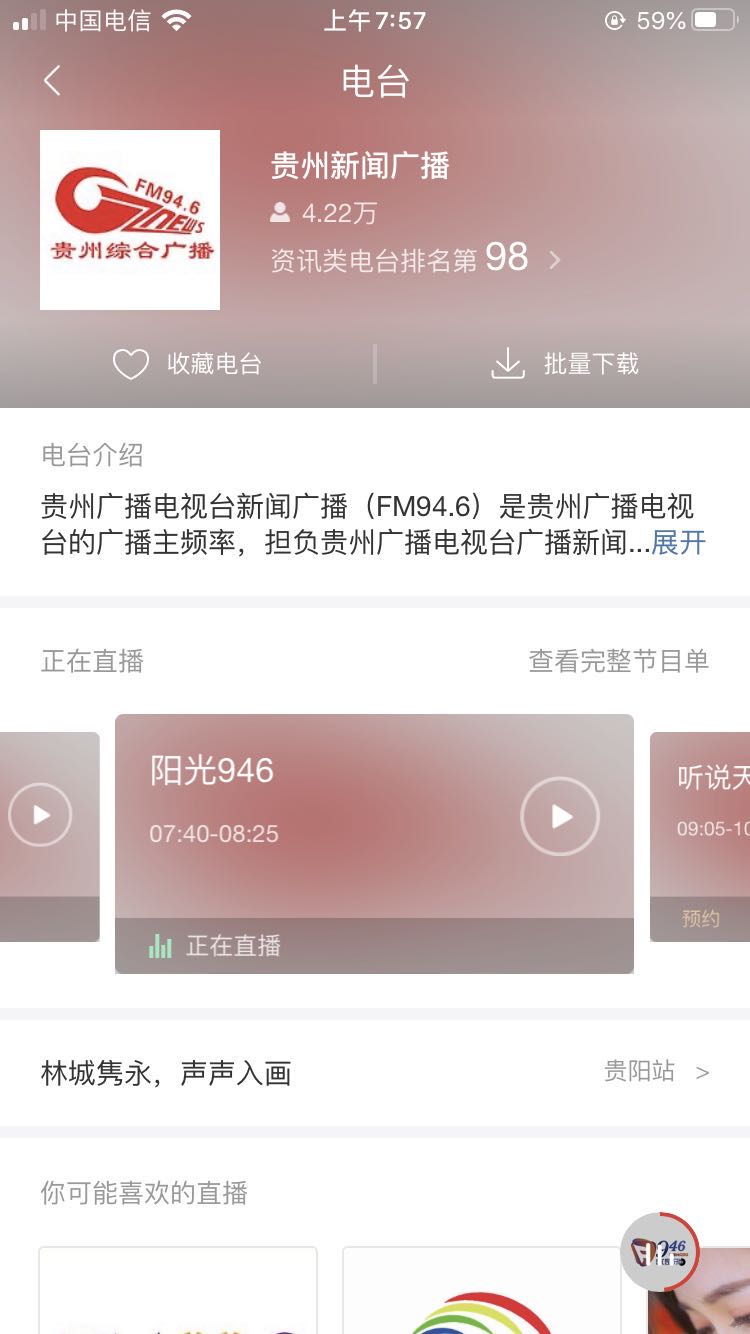Open the floating mini player bubble

pos(659,1251)
